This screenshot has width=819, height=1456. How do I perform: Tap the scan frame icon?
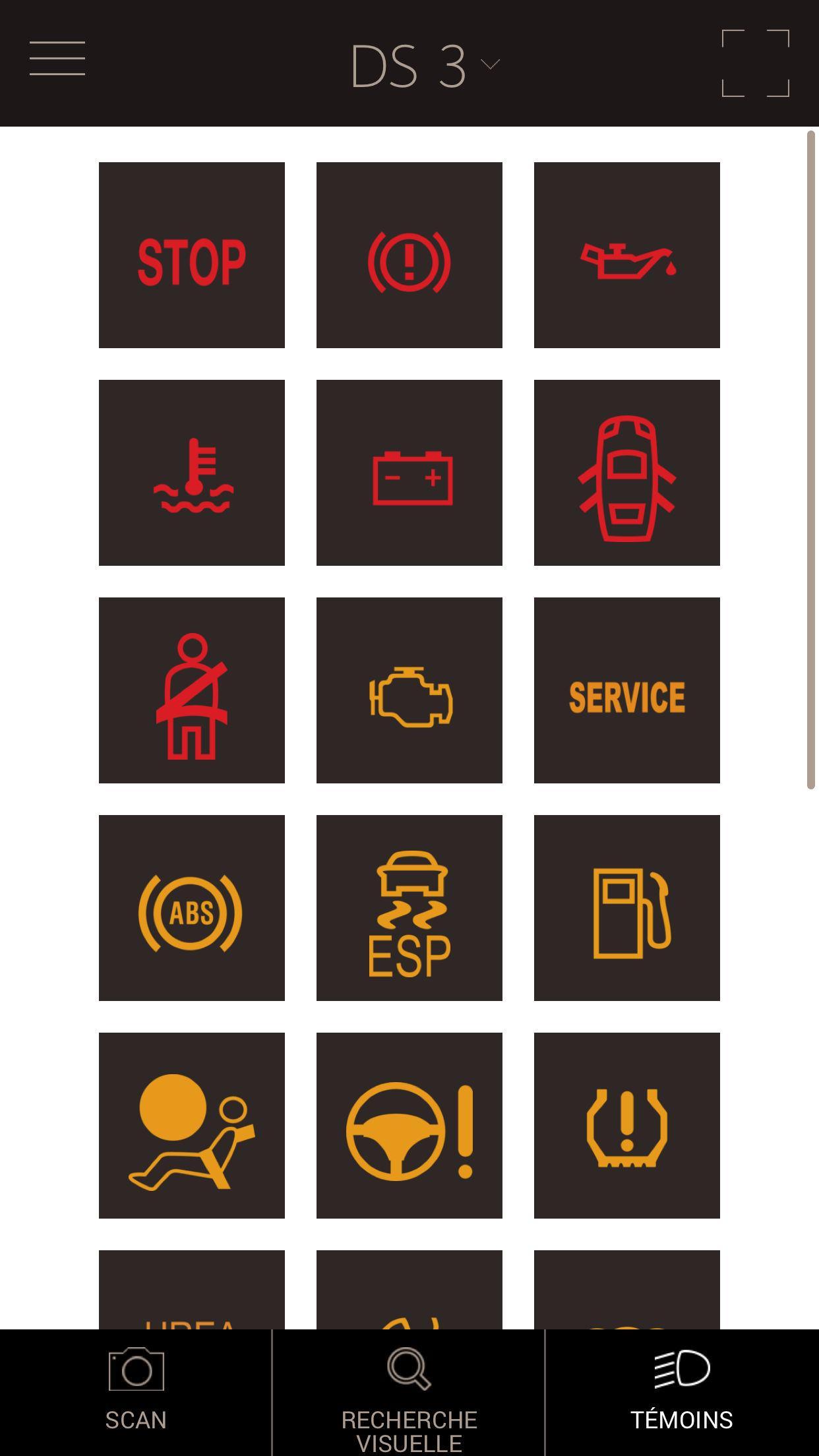click(x=755, y=63)
